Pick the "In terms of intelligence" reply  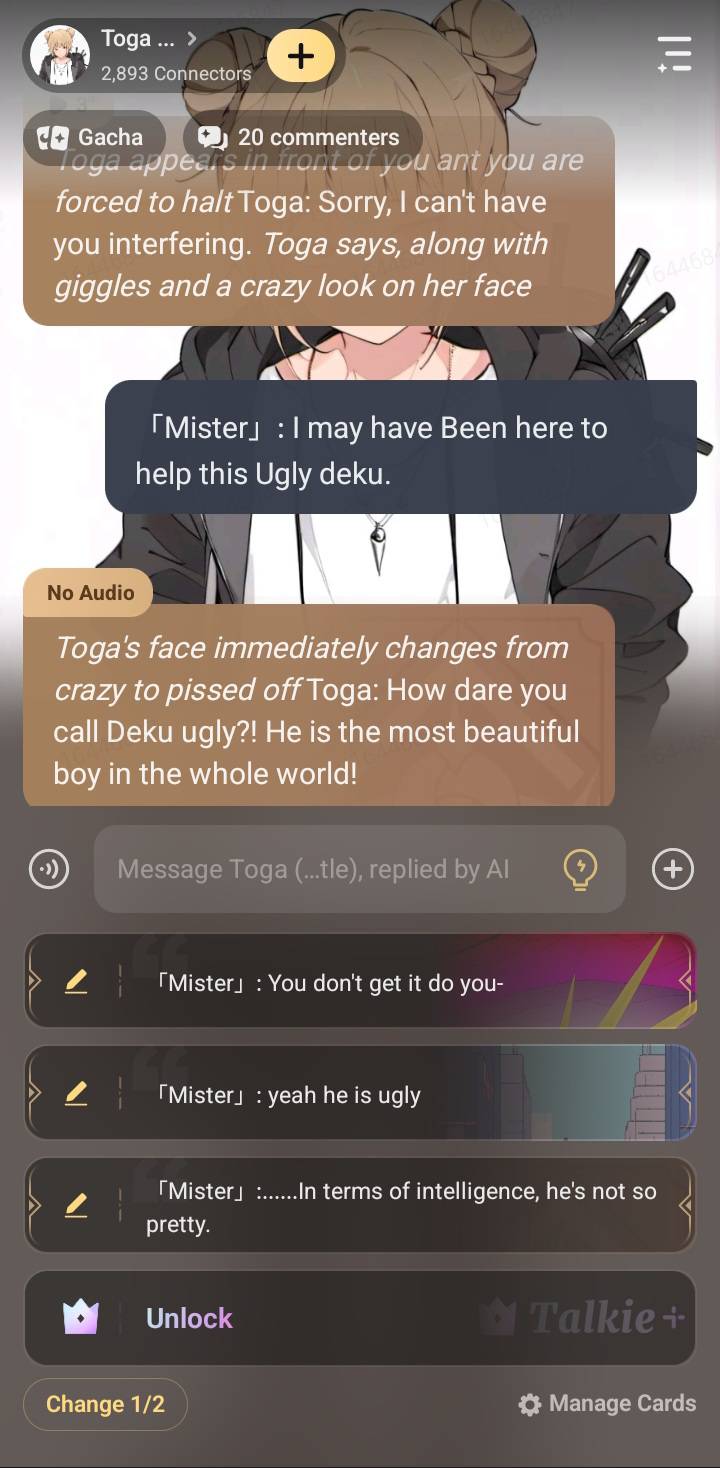[400, 1206]
